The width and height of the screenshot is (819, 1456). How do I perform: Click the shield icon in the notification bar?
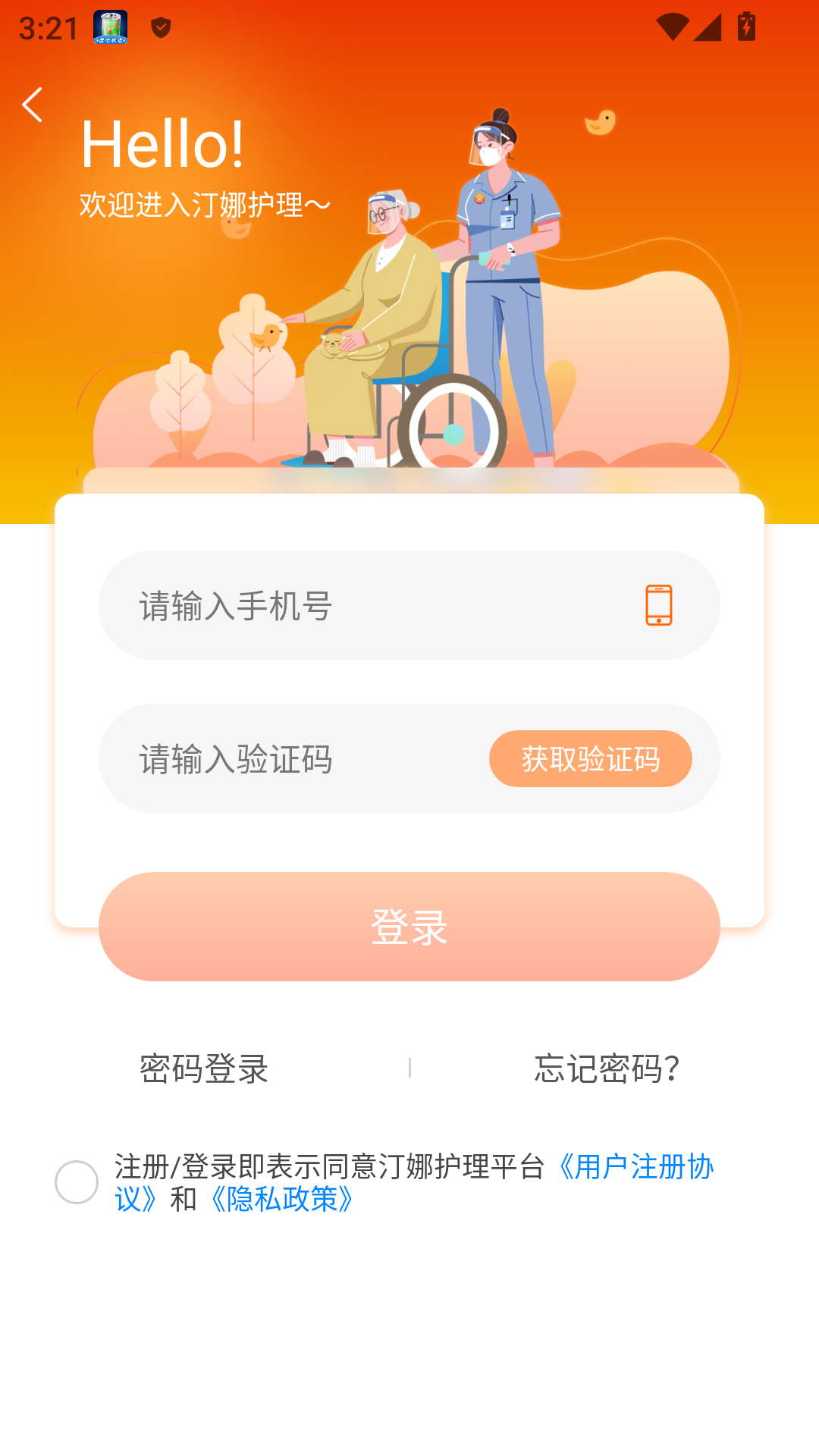160,27
